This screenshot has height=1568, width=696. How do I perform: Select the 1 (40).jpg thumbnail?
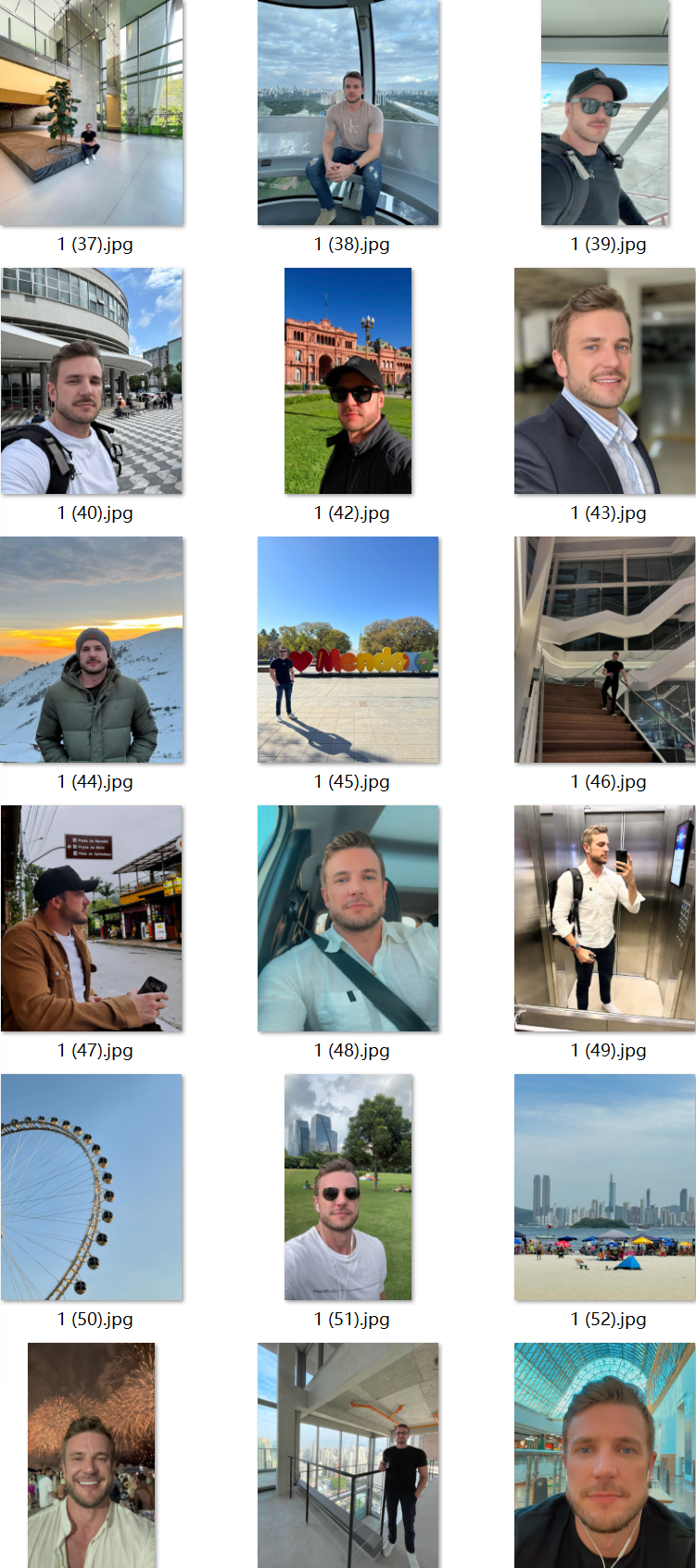tap(92, 381)
